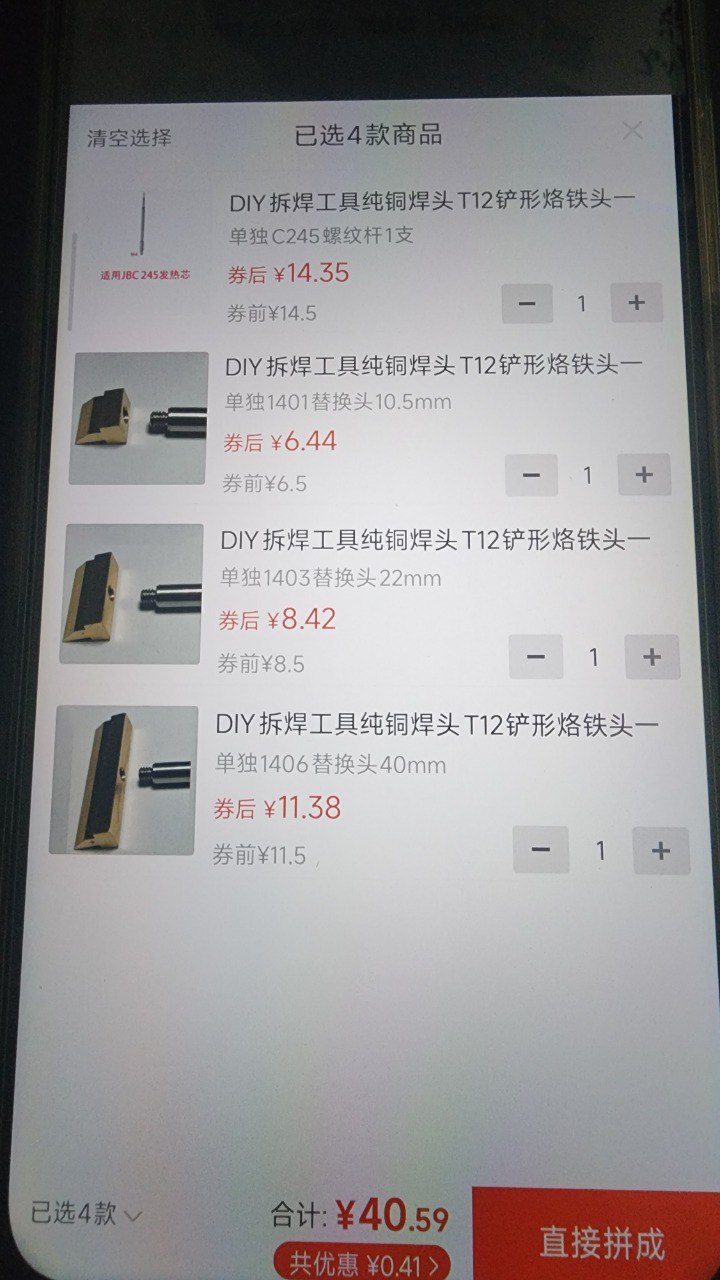This screenshot has width=720, height=1280.
Task: Decrease quantity of 1406替换头40mm
Action: pyautogui.click(x=541, y=850)
